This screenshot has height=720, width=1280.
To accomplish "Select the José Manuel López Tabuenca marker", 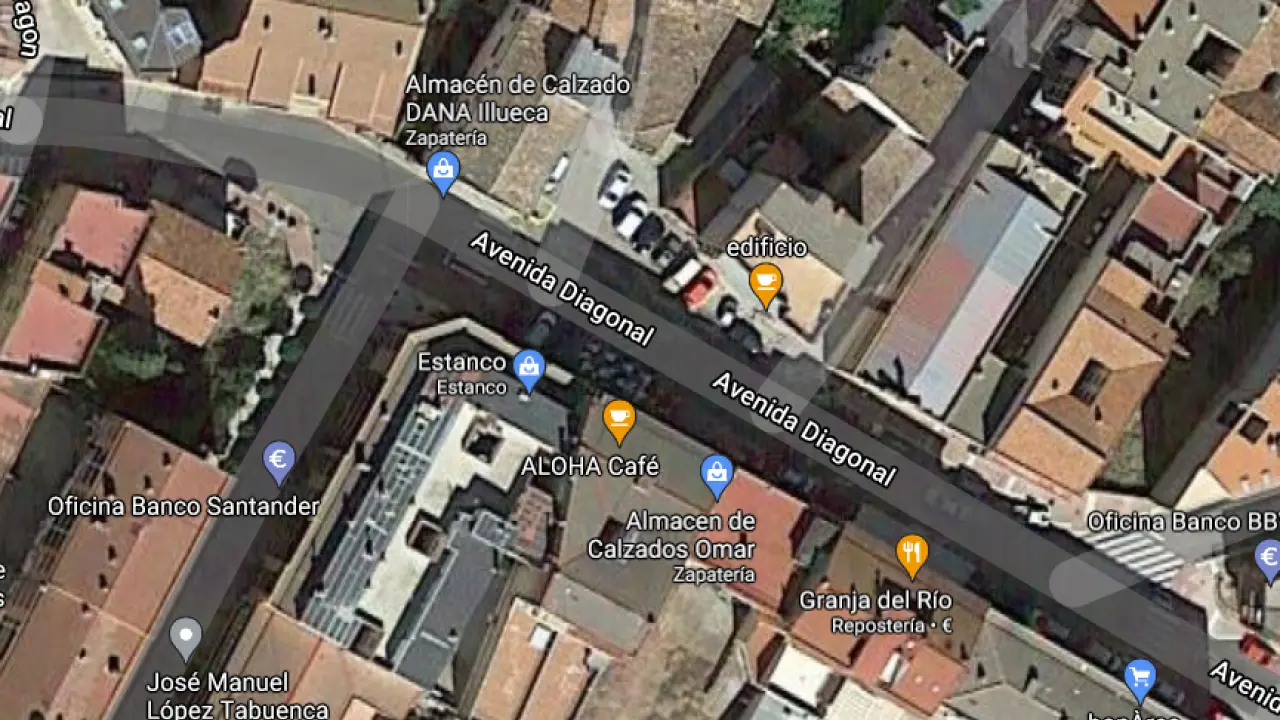I will (x=185, y=637).
